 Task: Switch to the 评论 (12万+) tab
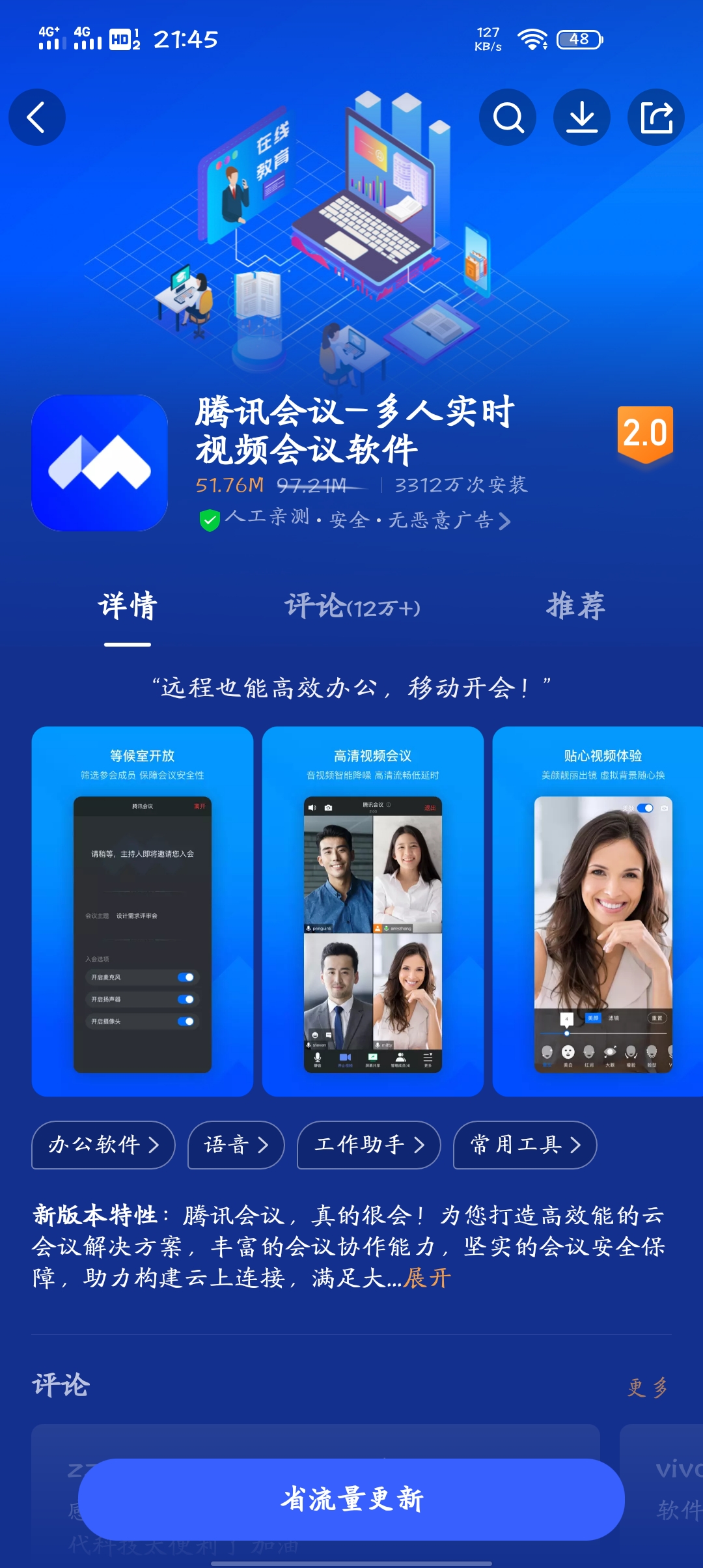pyautogui.click(x=352, y=607)
